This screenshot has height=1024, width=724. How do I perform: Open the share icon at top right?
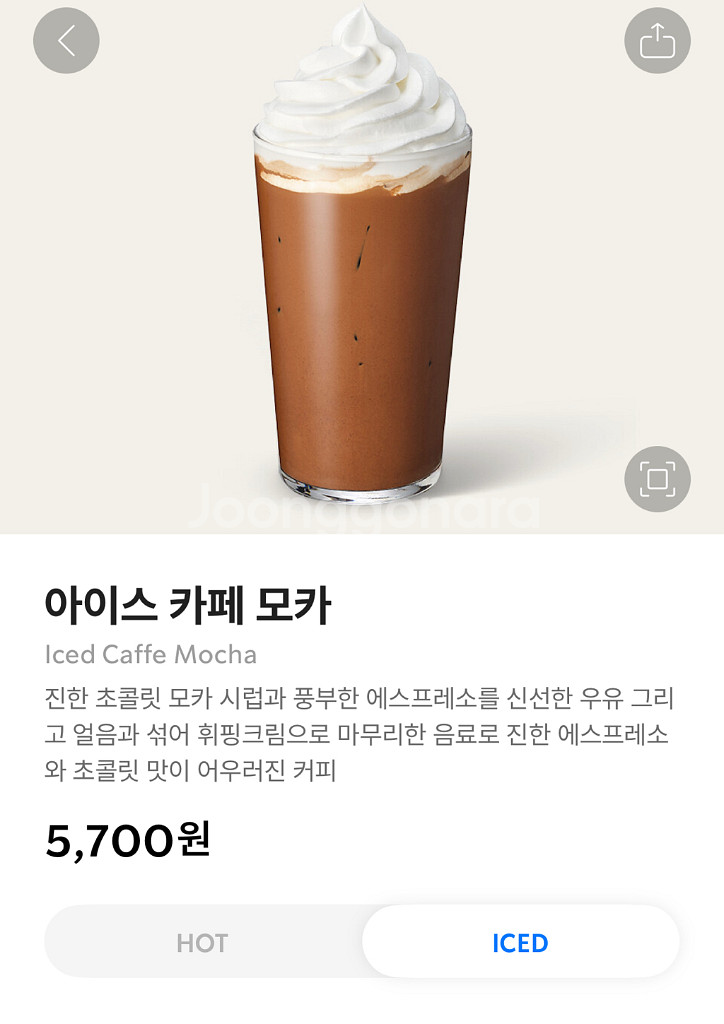click(658, 41)
